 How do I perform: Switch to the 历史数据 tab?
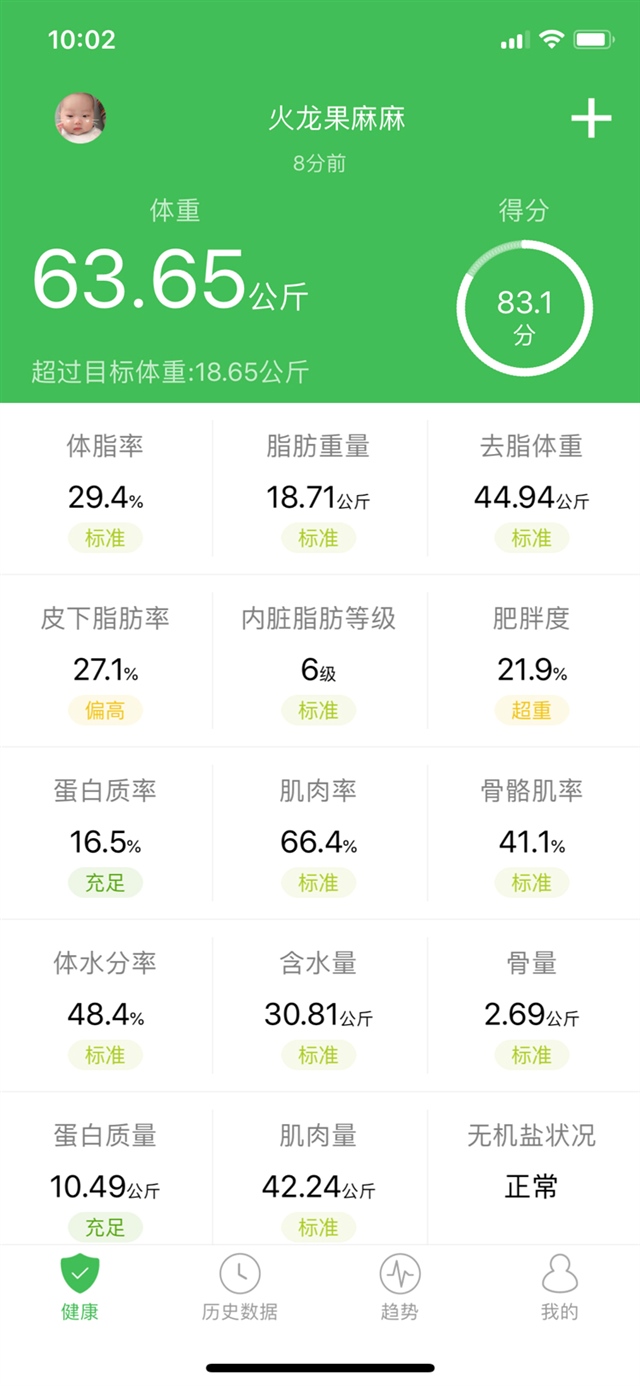pos(239,1288)
